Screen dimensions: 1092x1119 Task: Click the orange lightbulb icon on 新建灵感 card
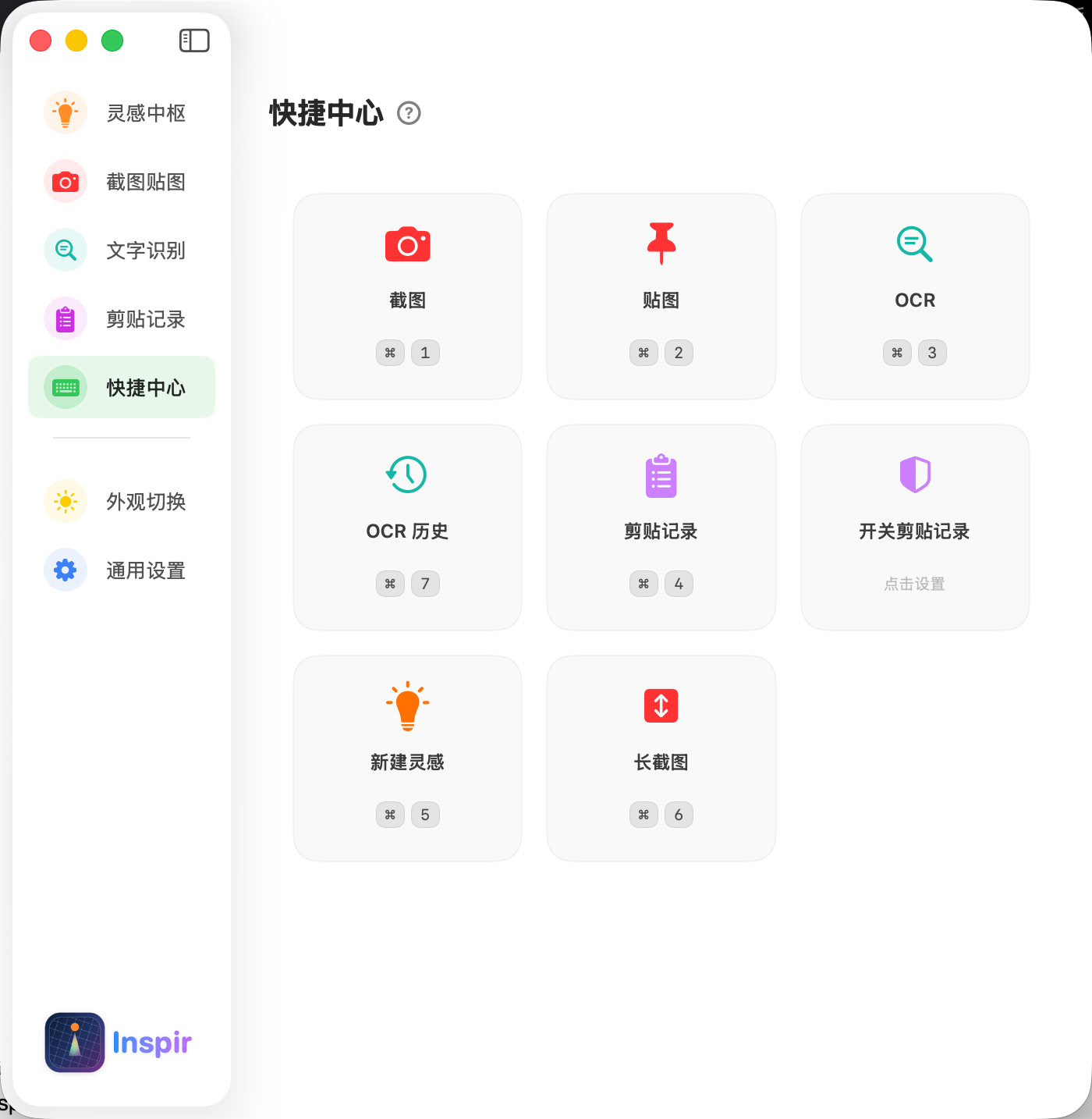tap(406, 705)
